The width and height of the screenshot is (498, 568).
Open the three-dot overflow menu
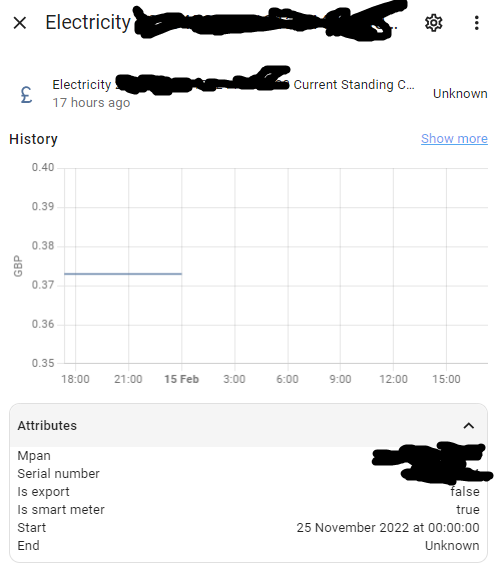tap(477, 23)
